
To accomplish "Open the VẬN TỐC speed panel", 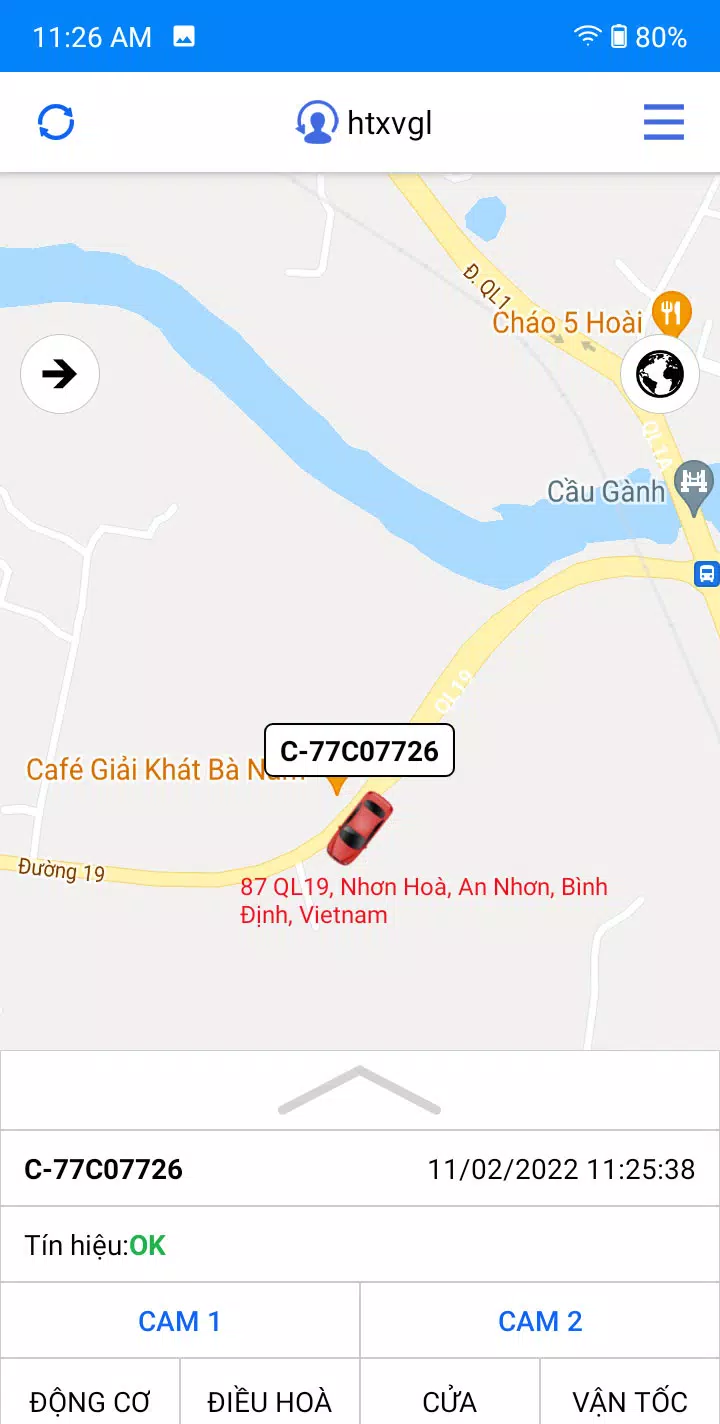I will [629, 1400].
